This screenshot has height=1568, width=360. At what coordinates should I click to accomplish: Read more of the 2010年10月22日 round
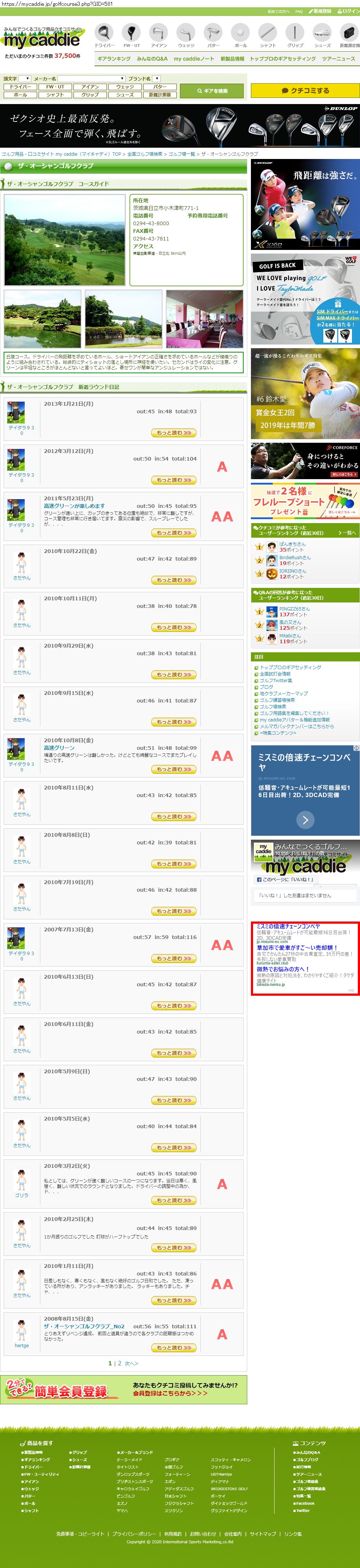[173, 580]
